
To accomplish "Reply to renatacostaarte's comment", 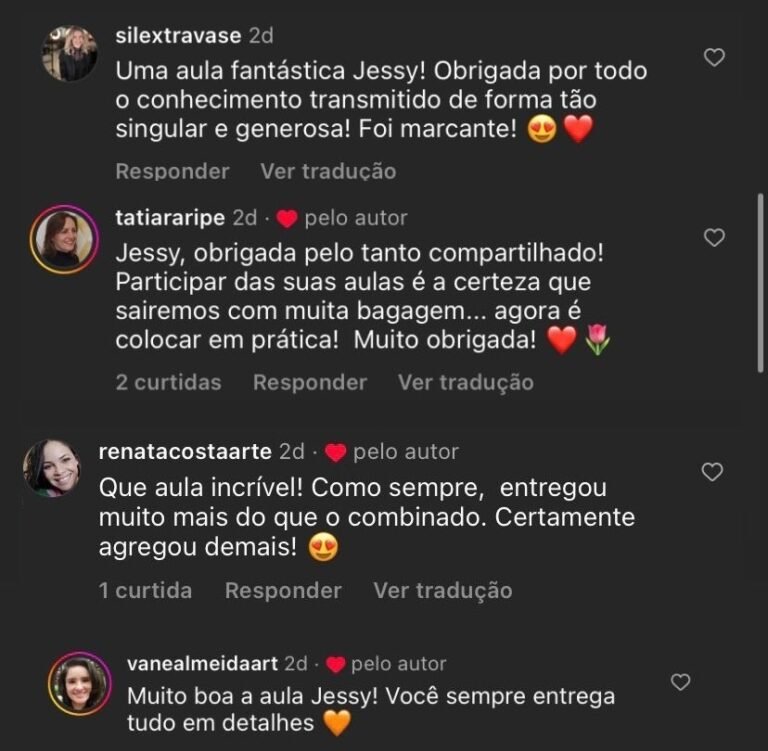I will point(283,591).
